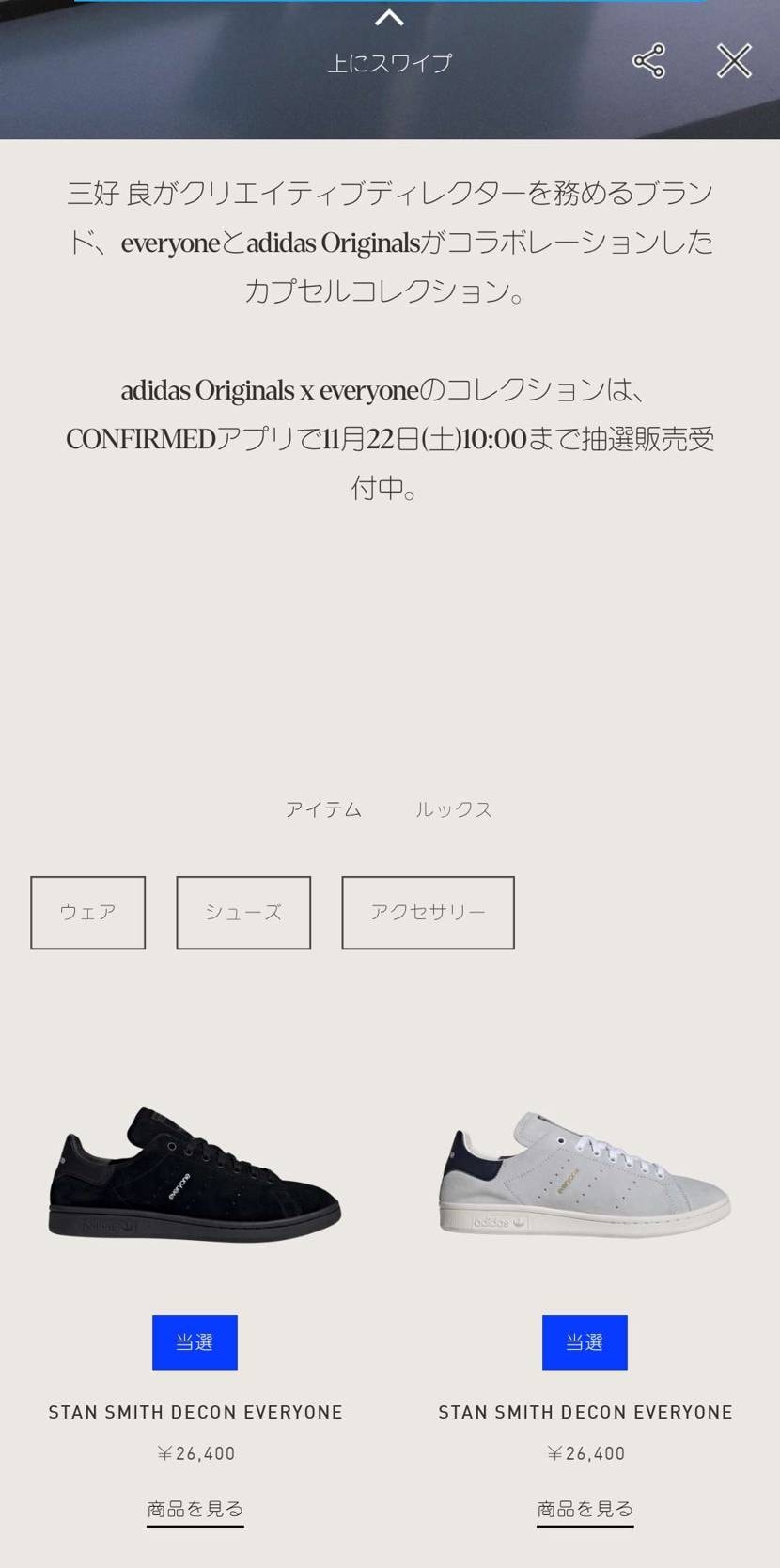Open 商品を見る link under the black sneaker

[195, 1508]
